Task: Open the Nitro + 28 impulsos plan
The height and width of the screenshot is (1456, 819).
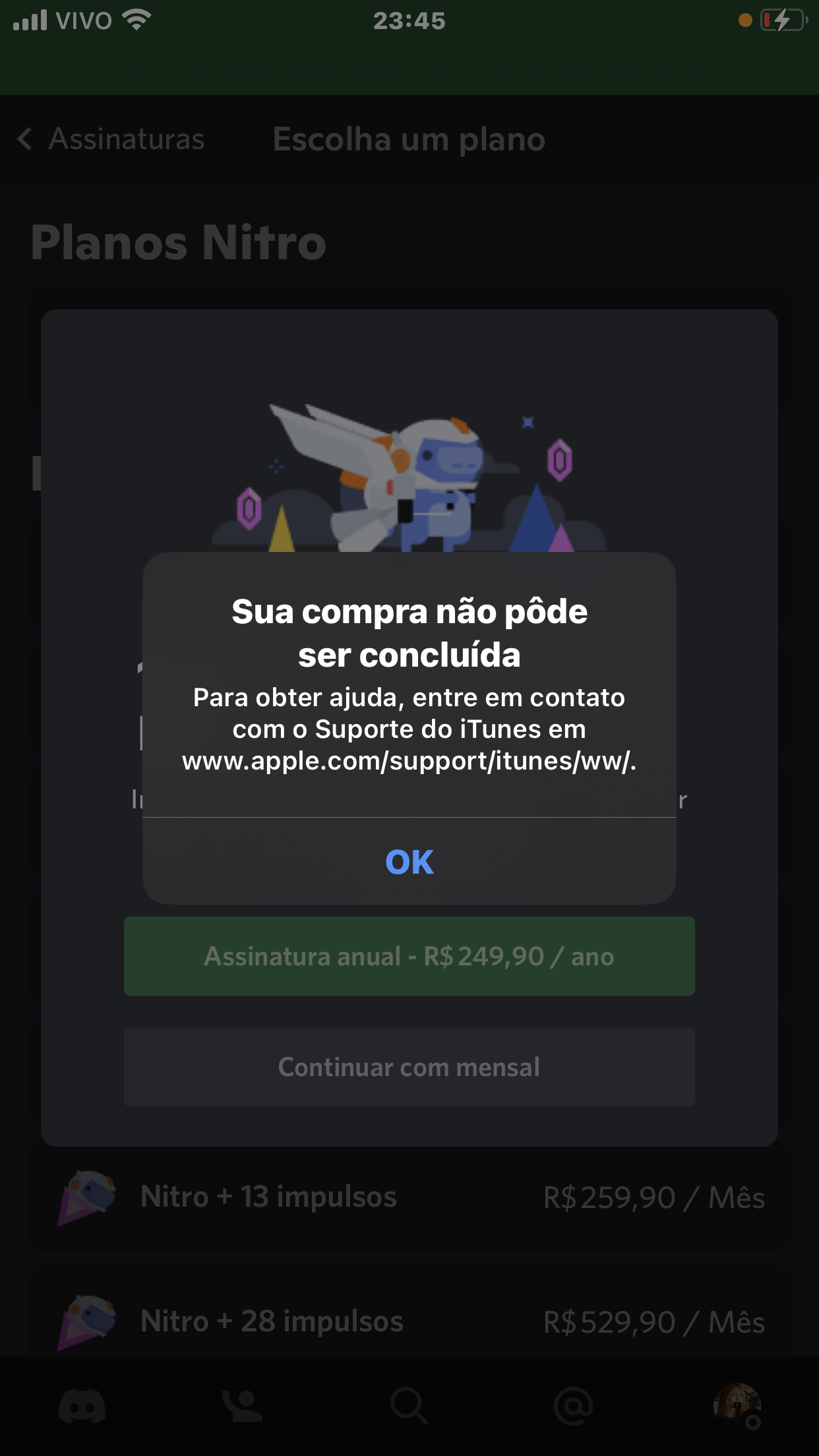Action: pos(409,1321)
